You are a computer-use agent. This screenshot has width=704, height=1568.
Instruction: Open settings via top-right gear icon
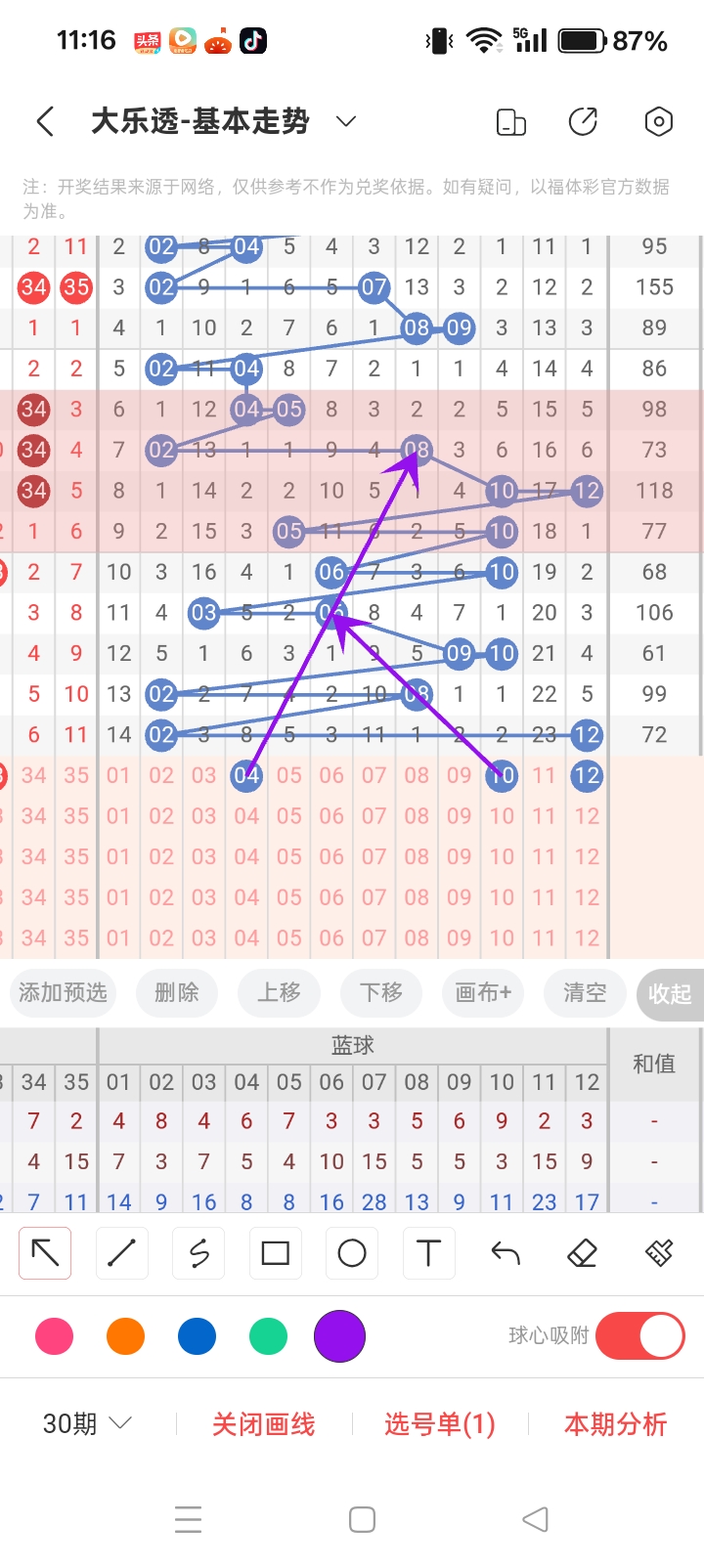(658, 121)
